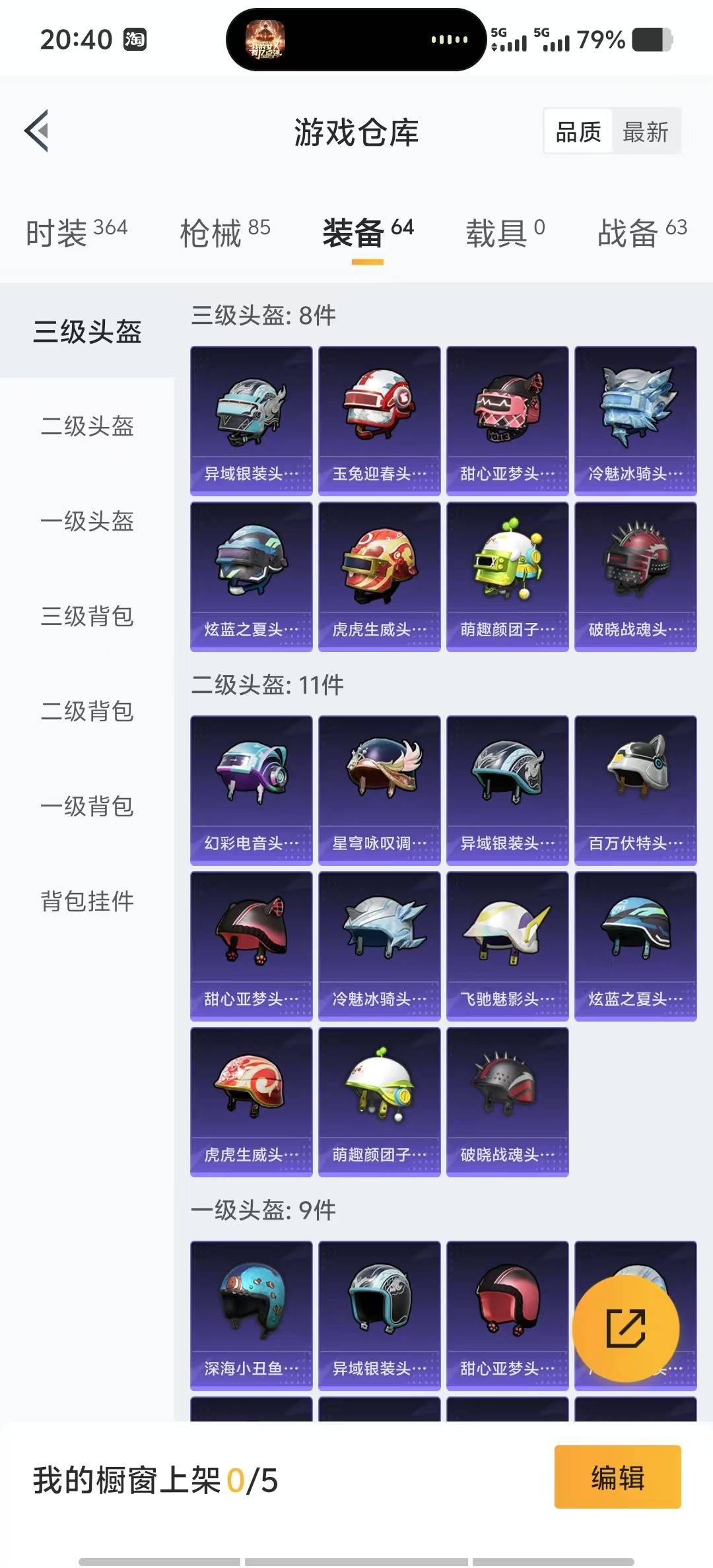Sort items by 品质

click(578, 132)
